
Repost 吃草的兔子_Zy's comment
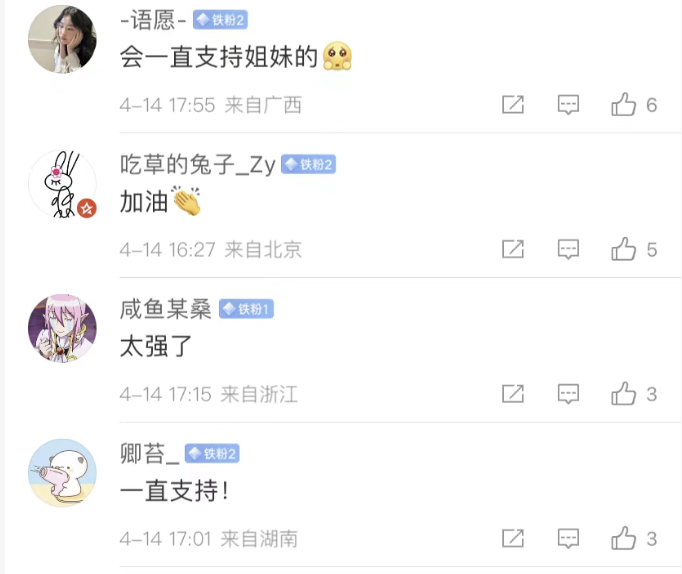coord(513,249)
